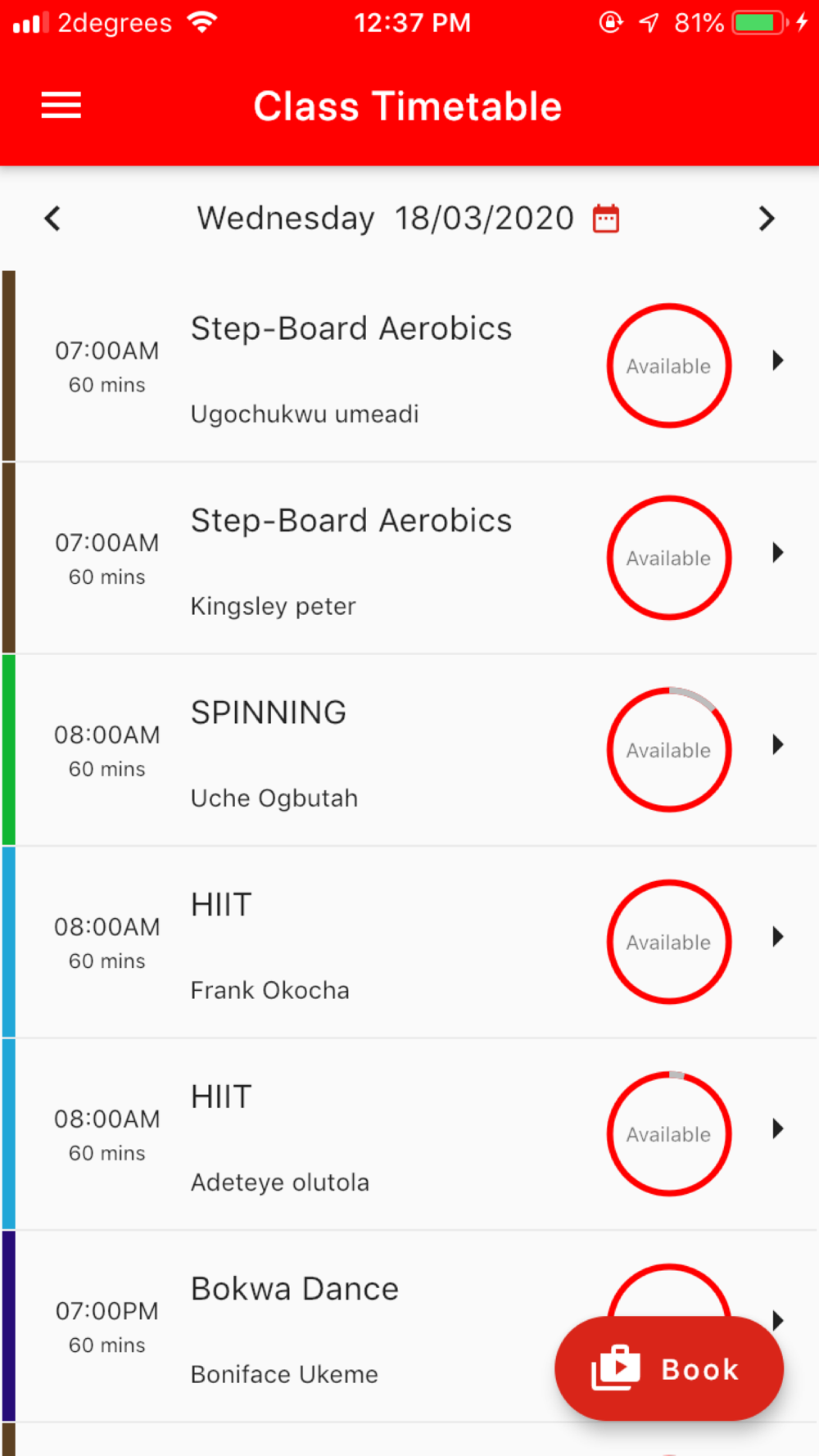Tap the floating Book button

coord(669,1368)
